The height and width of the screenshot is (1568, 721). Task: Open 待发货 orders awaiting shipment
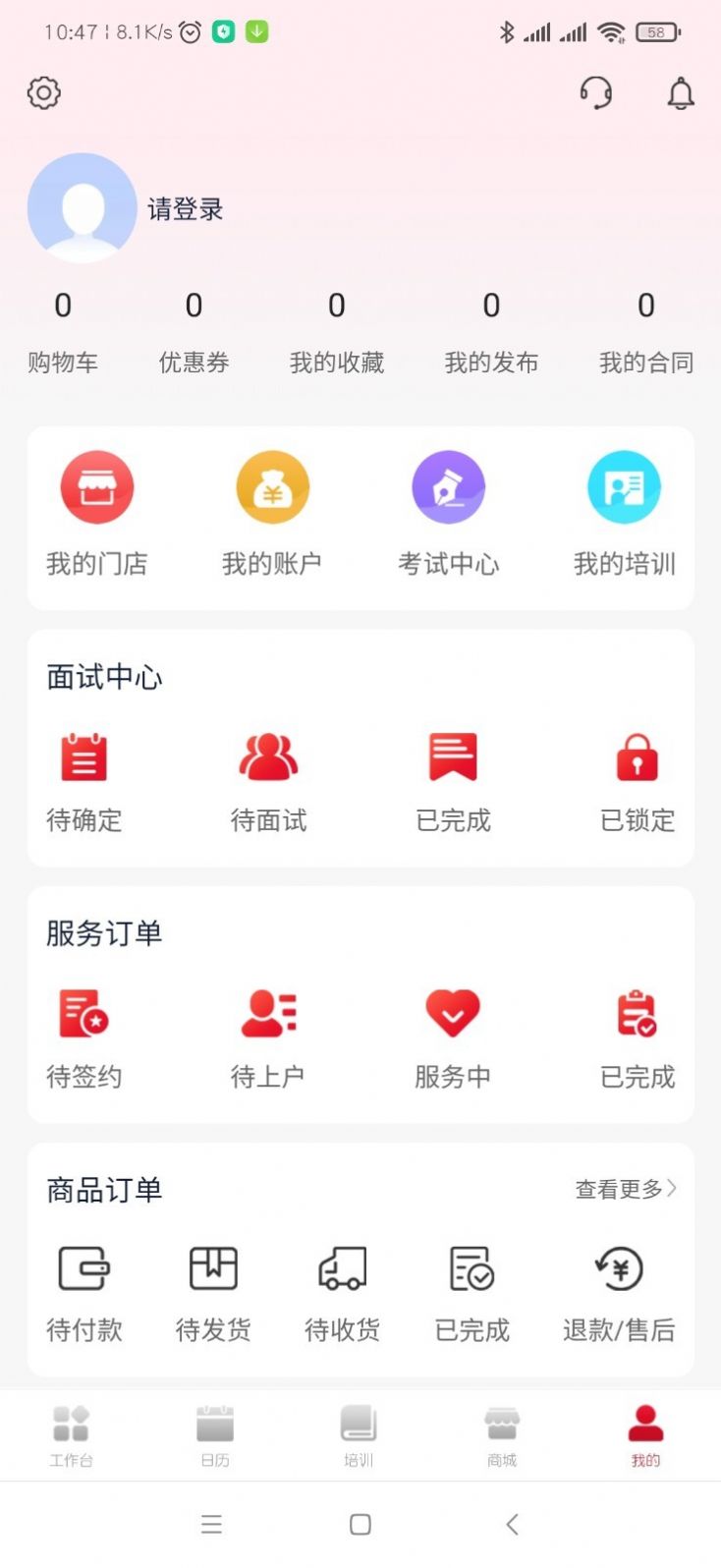coord(213,1292)
